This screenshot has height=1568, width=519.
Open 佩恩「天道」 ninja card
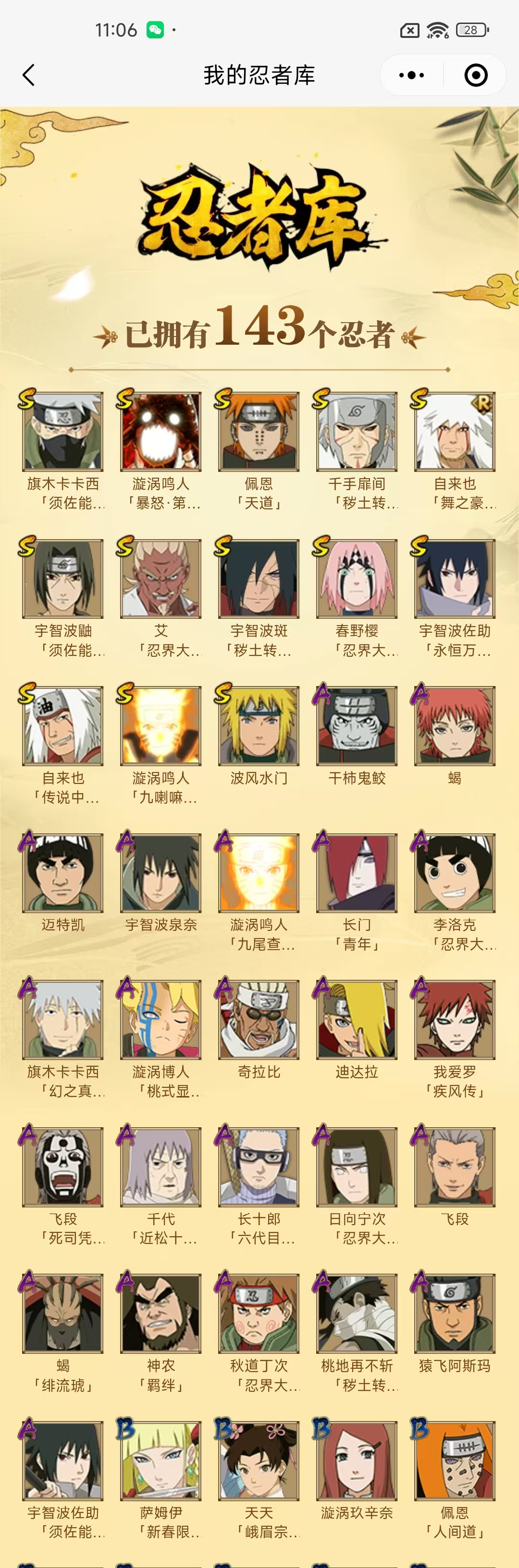[259, 432]
